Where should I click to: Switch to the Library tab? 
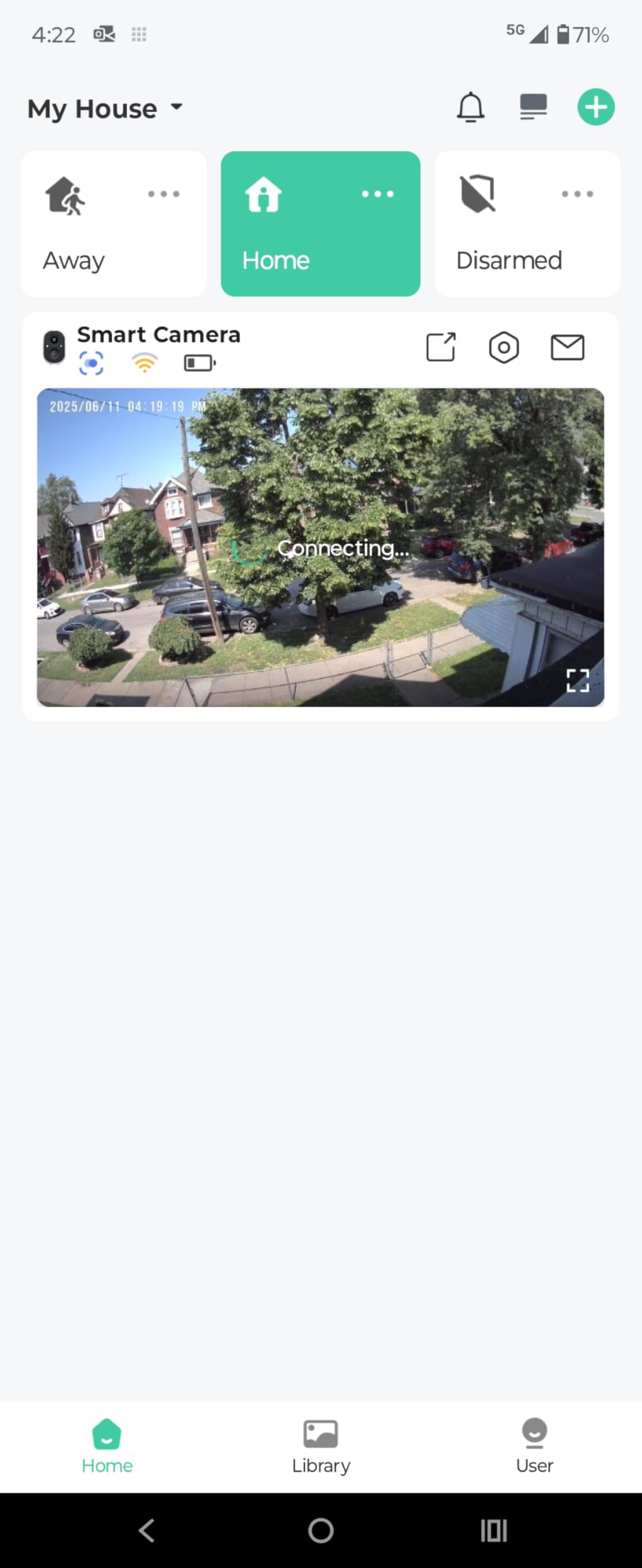(x=321, y=1447)
